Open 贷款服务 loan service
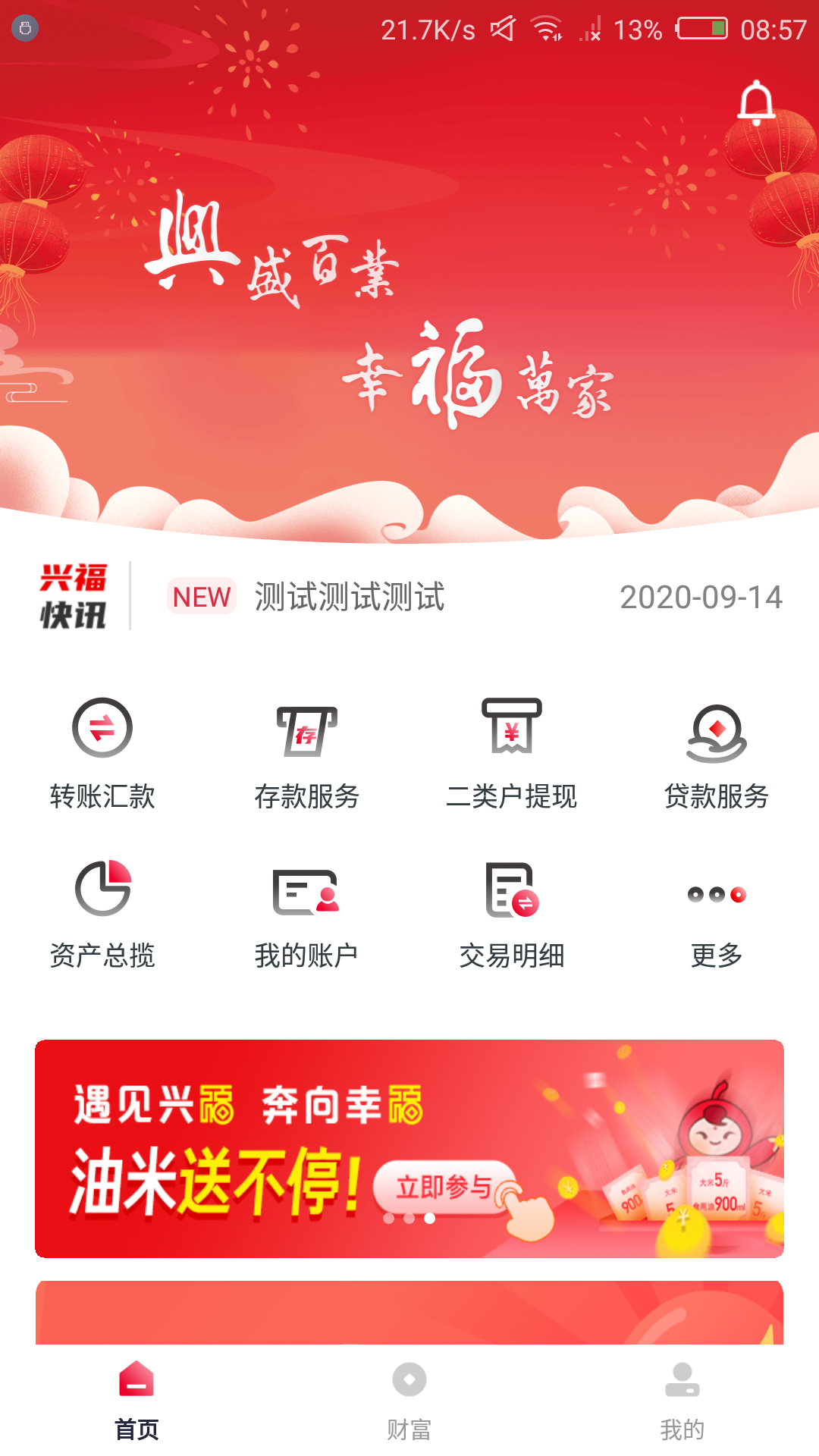819x1456 pixels. pyautogui.click(x=717, y=752)
